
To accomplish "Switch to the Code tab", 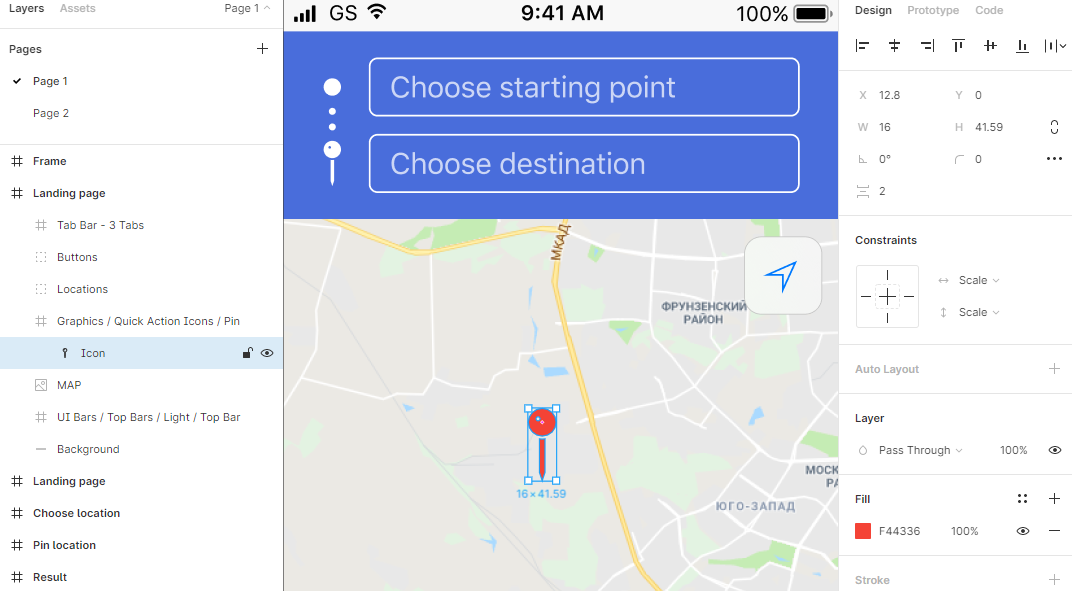I will pyautogui.click(x=988, y=10).
